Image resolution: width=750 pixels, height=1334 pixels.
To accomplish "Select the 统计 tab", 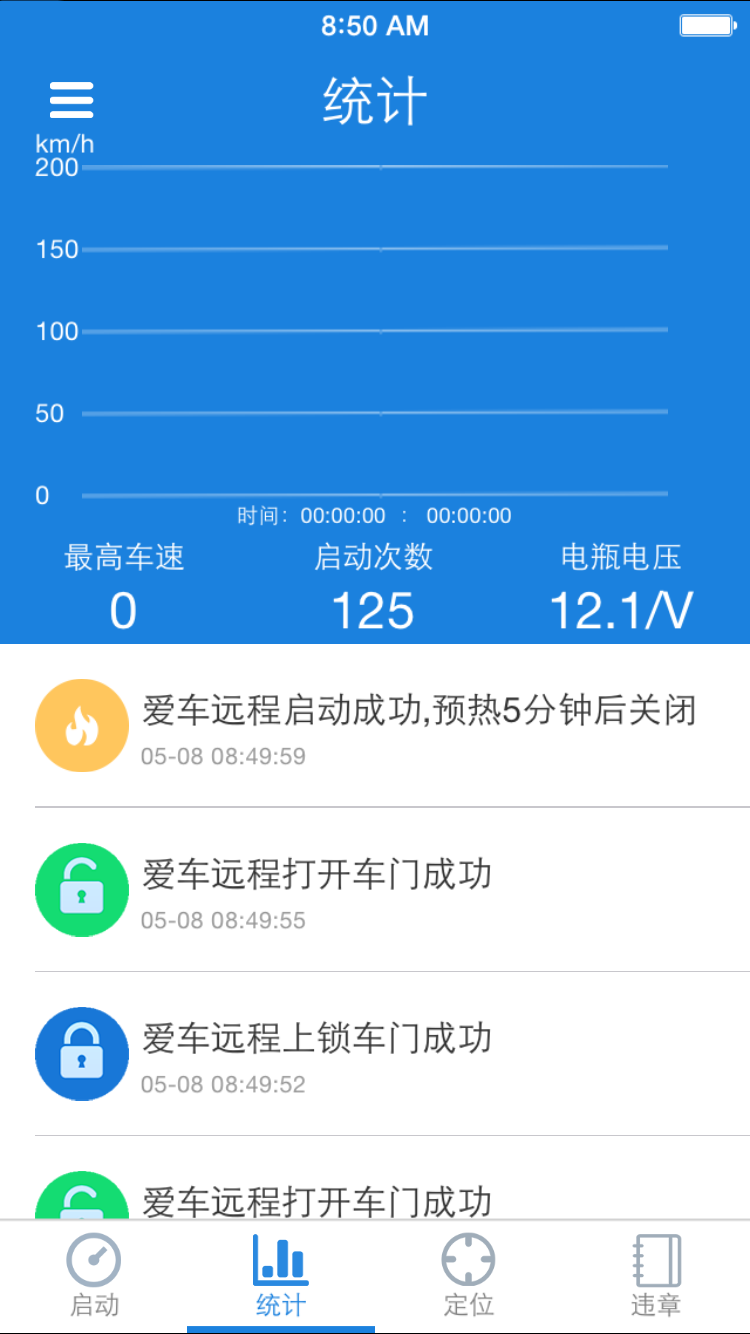I will (281, 1276).
